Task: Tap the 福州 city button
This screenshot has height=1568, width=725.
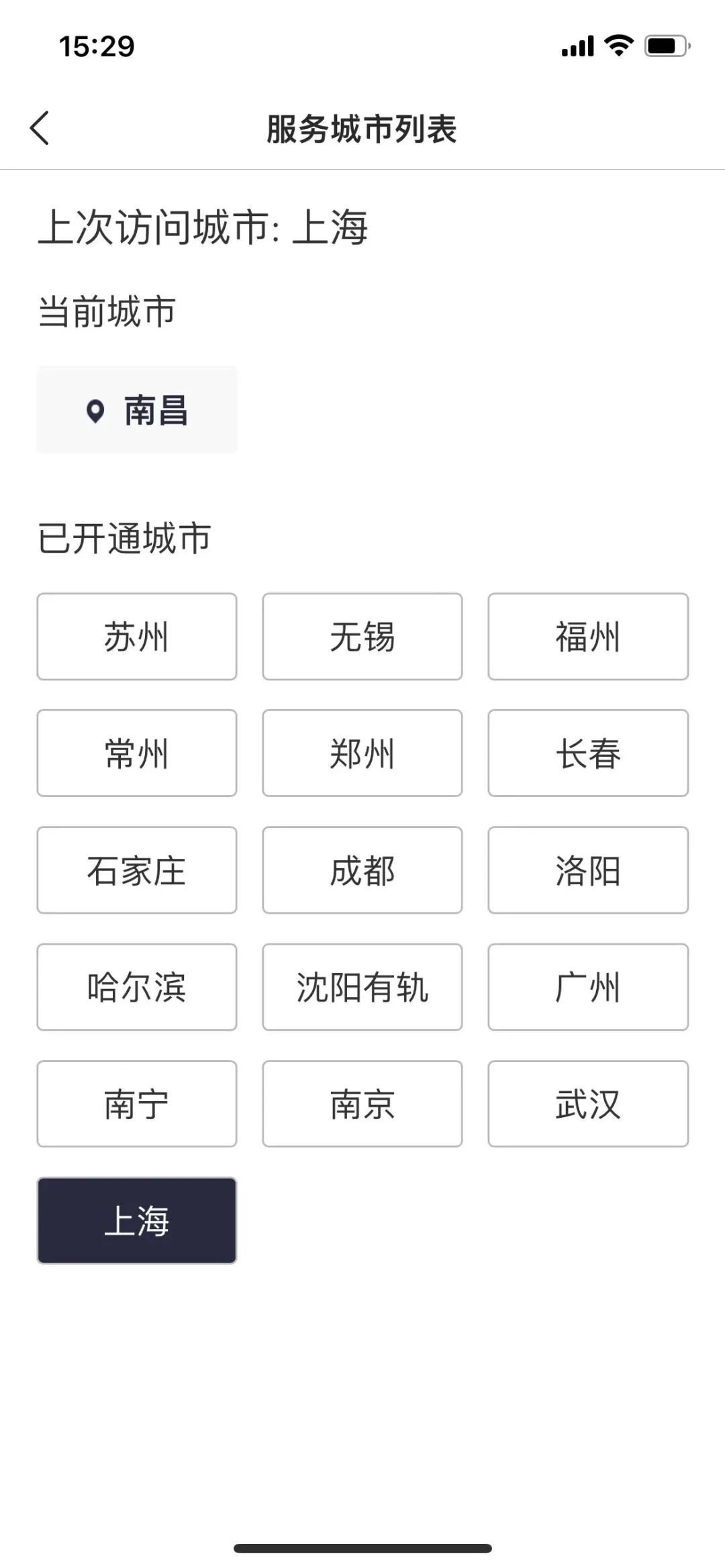Action: click(x=588, y=637)
